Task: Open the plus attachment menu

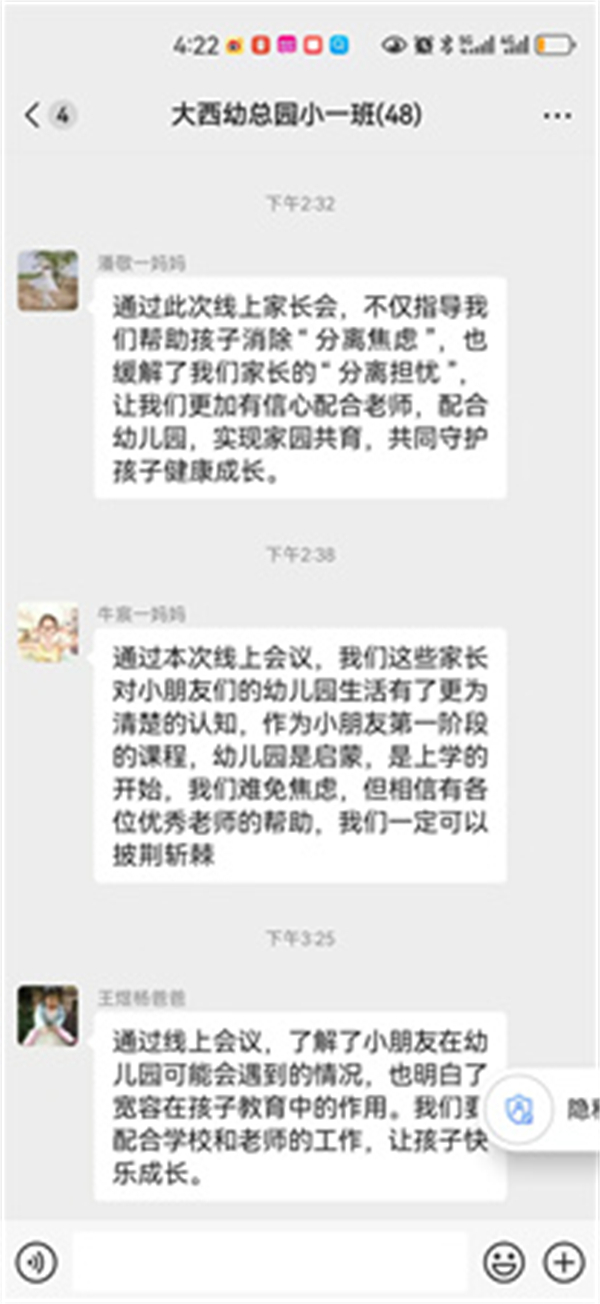Action: (564, 1263)
